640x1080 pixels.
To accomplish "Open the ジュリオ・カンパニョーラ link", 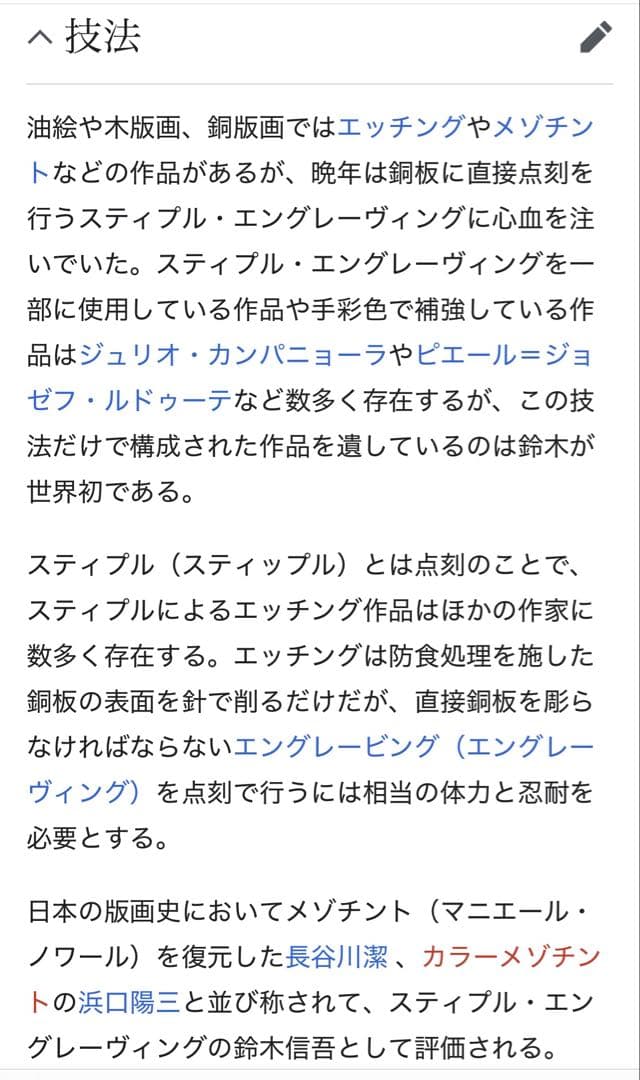I will (232, 355).
